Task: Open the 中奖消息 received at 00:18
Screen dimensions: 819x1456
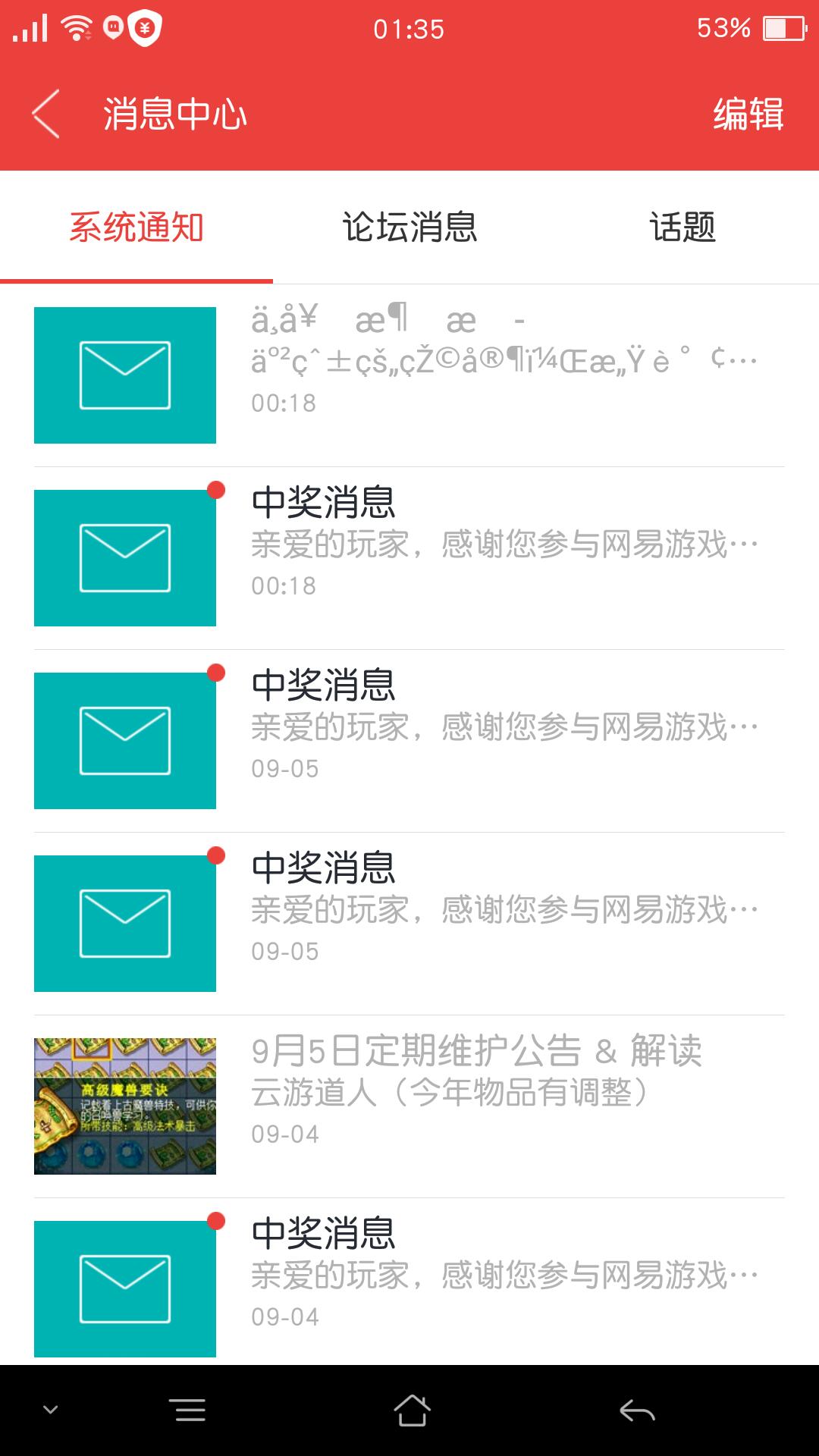Action: 409,558
